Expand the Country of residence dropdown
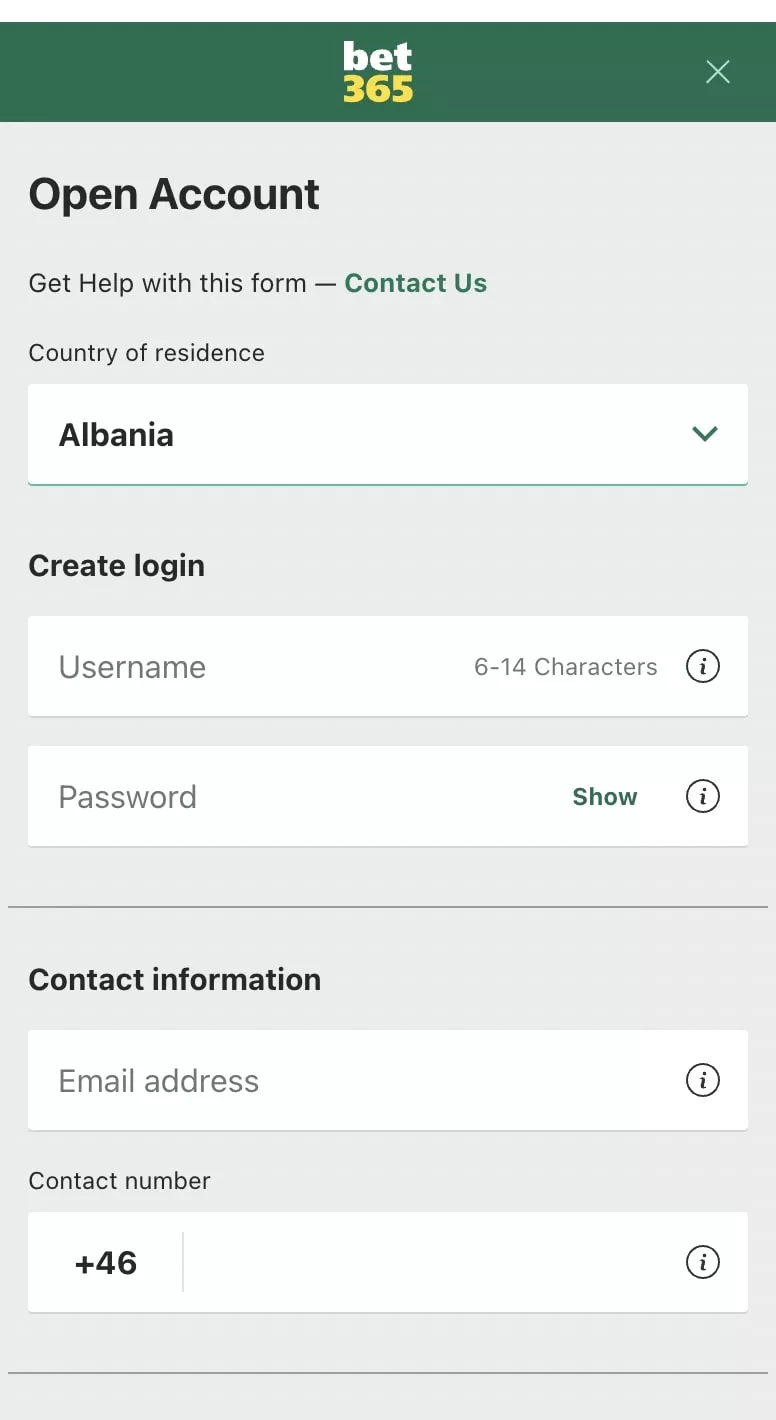 [388, 434]
